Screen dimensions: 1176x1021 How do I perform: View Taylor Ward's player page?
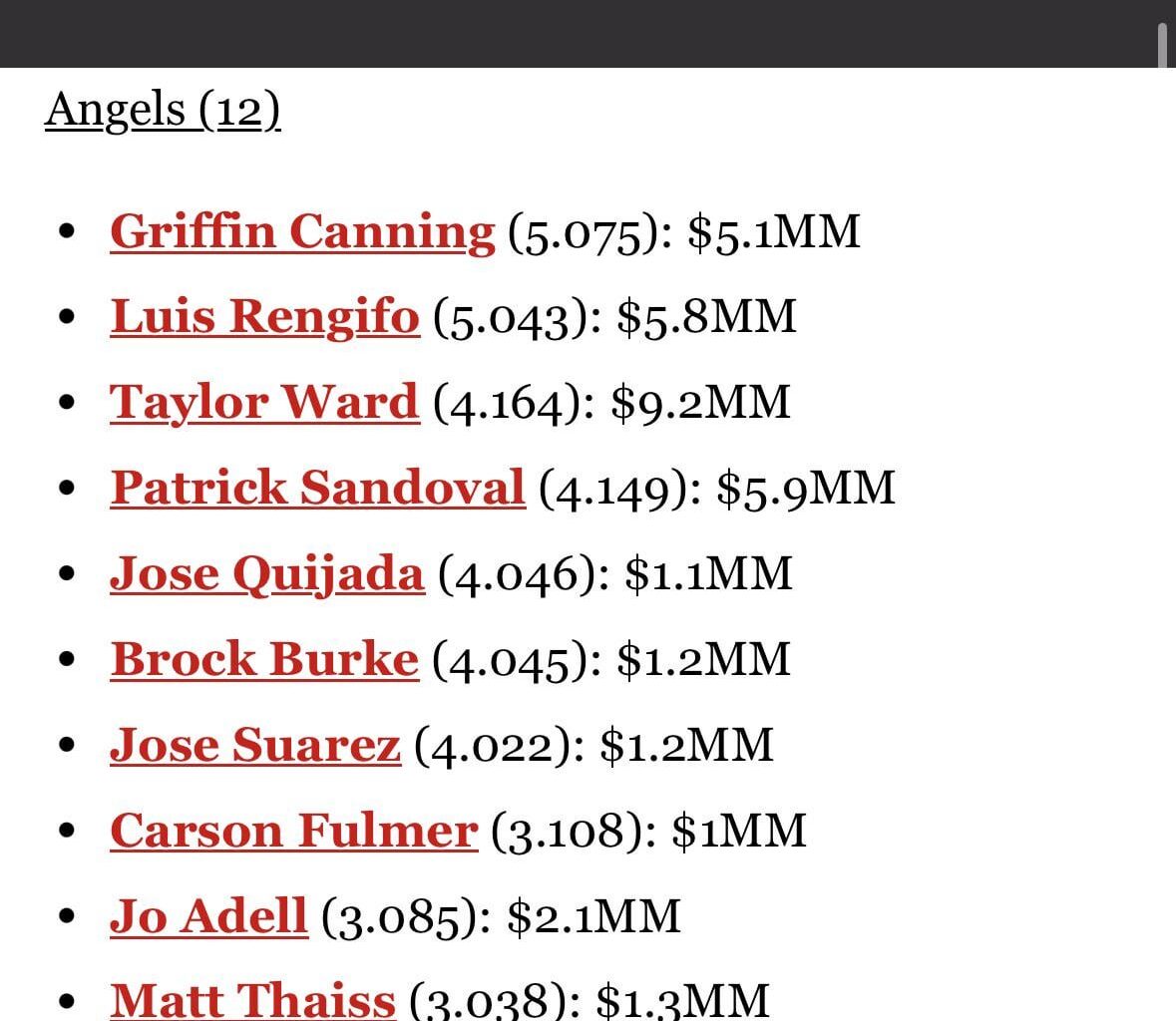coord(264,403)
